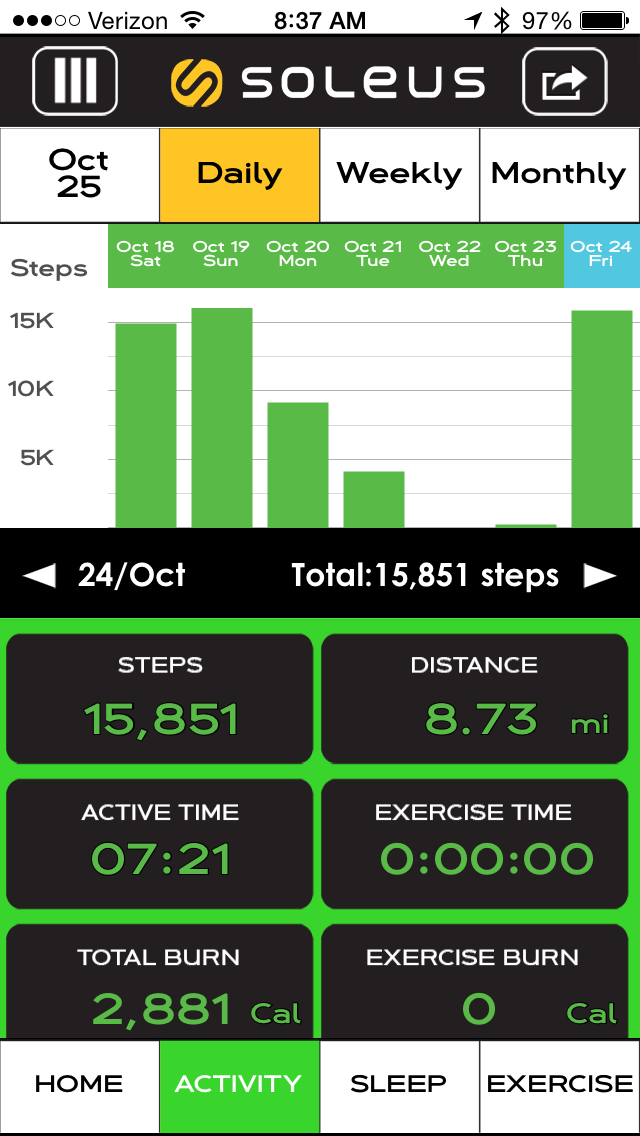Select Oct 21 Tue in the chart
640x1136 pixels.
[x=373, y=254]
